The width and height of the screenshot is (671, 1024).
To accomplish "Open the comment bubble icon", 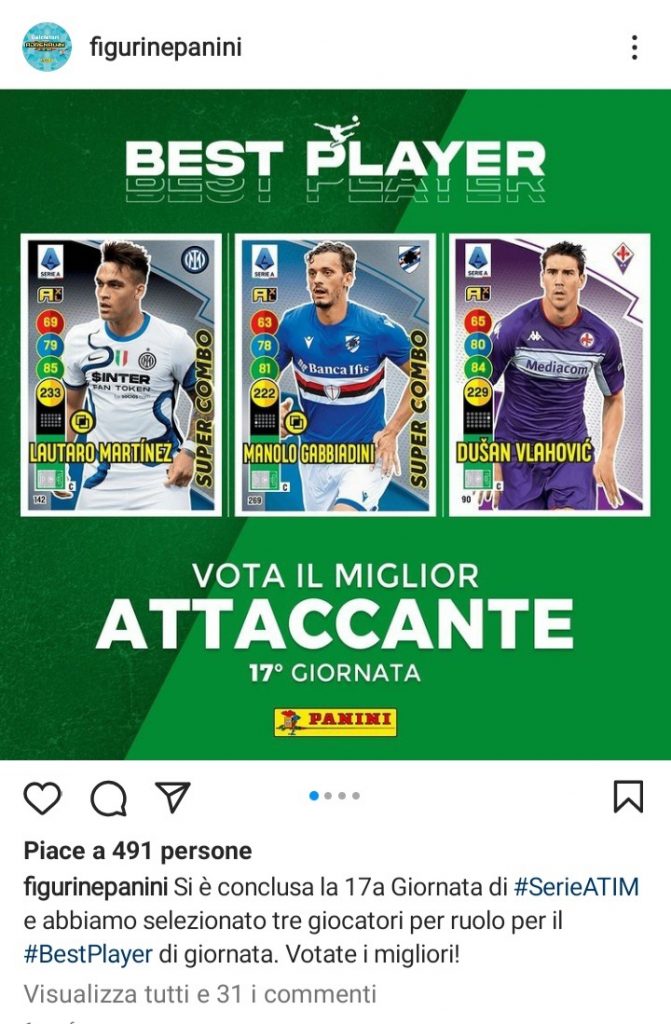I will coord(108,797).
